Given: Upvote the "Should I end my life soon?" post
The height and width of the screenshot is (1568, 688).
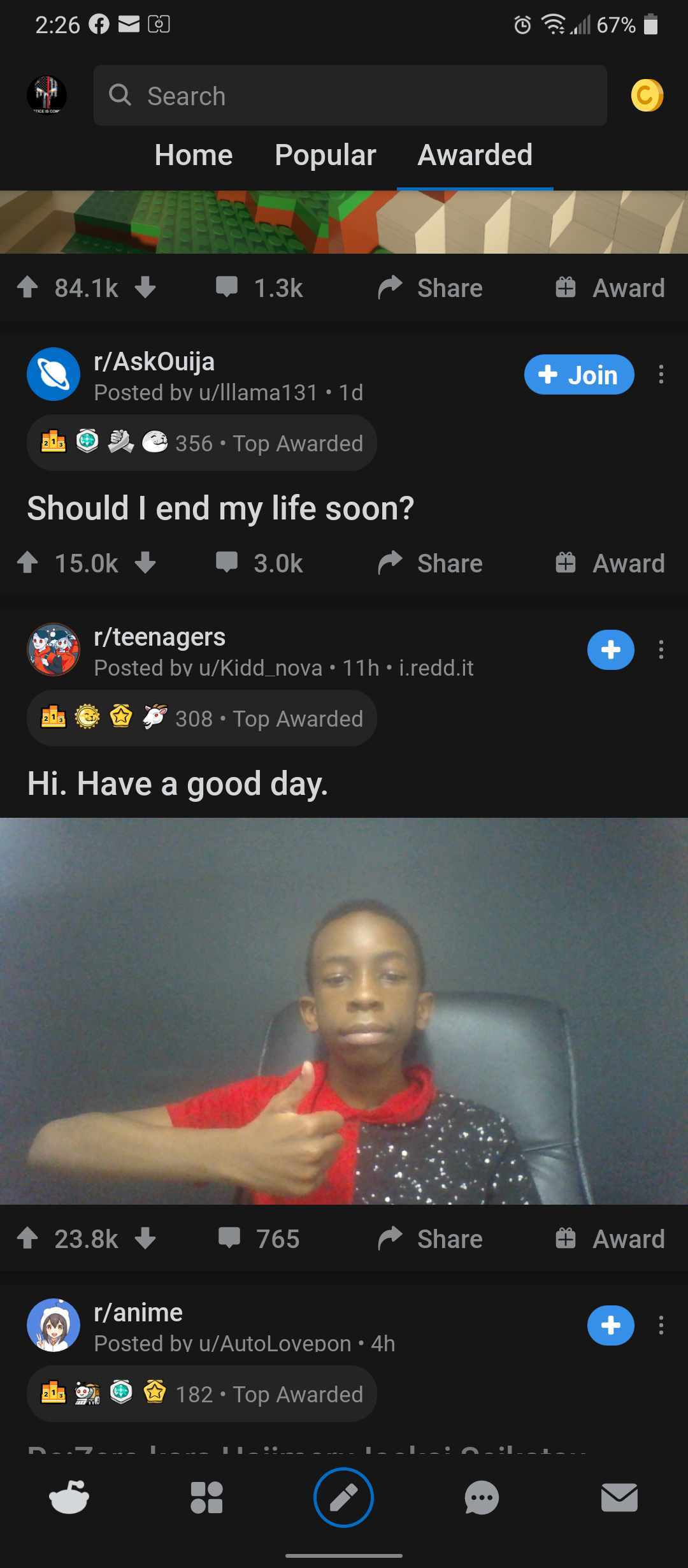Looking at the screenshot, I should (x=28, y=563).
